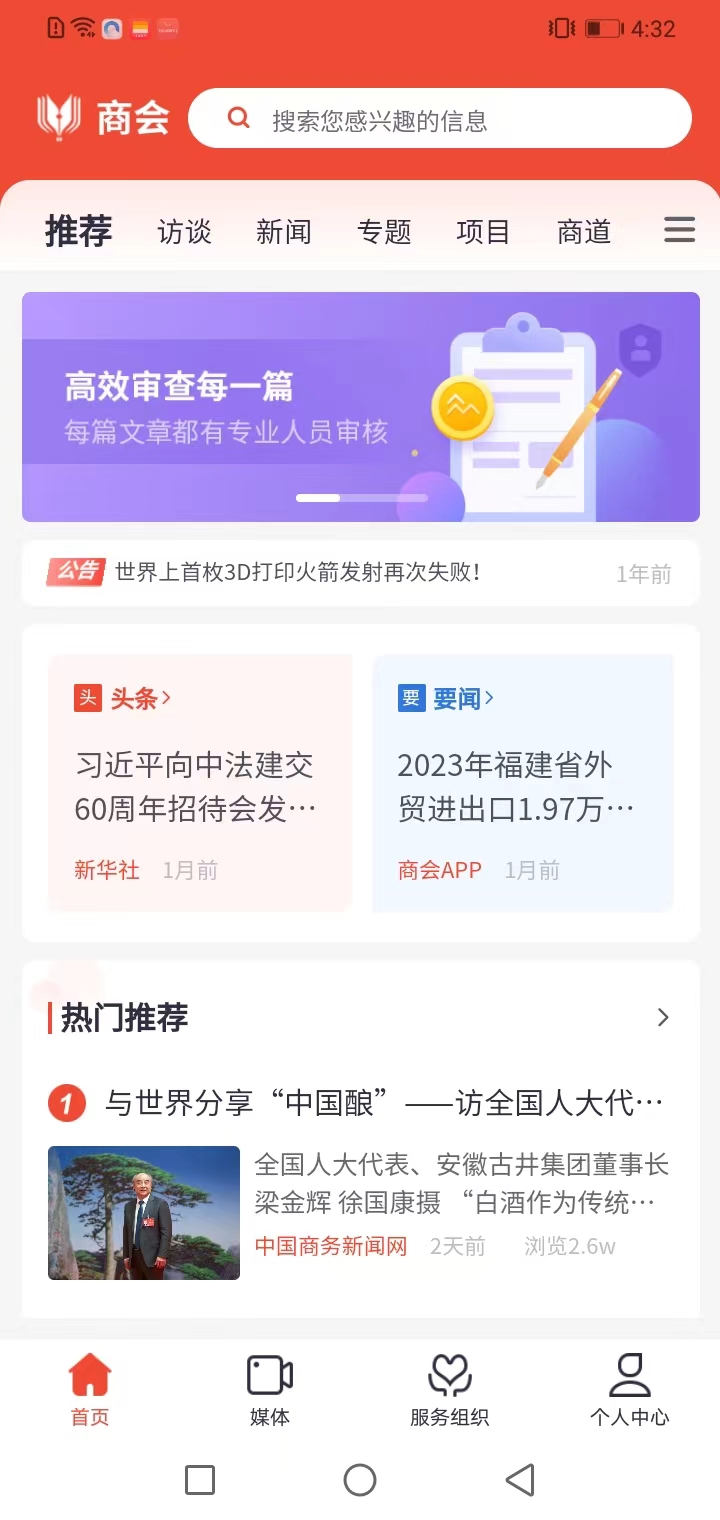Switch to the 媒体 tab
Image resolution: width=720 pixels, height=1520 pixels.
(270, 1390)
